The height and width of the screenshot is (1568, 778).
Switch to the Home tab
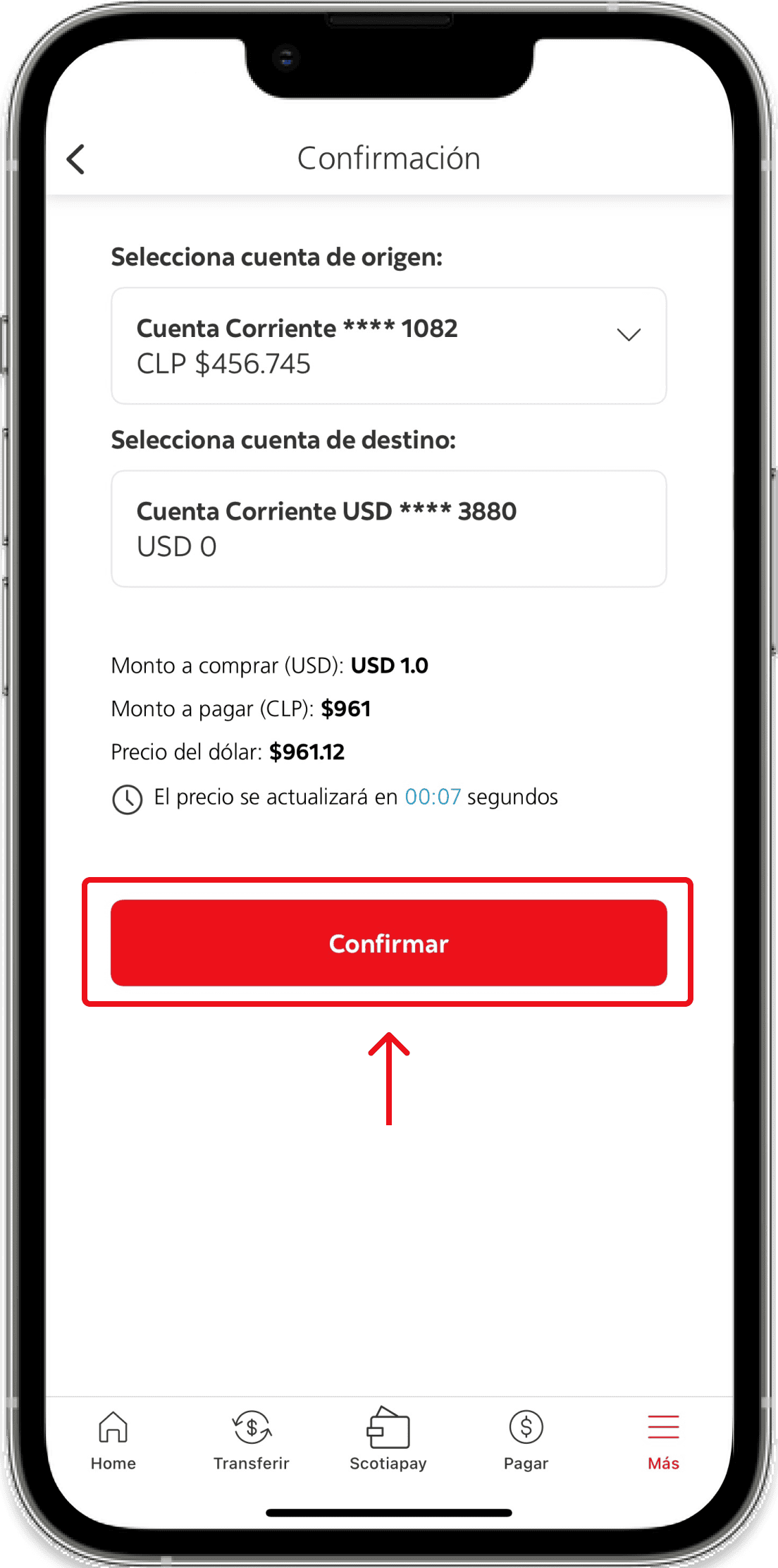pyautogui.click(x=113, y=1441)
